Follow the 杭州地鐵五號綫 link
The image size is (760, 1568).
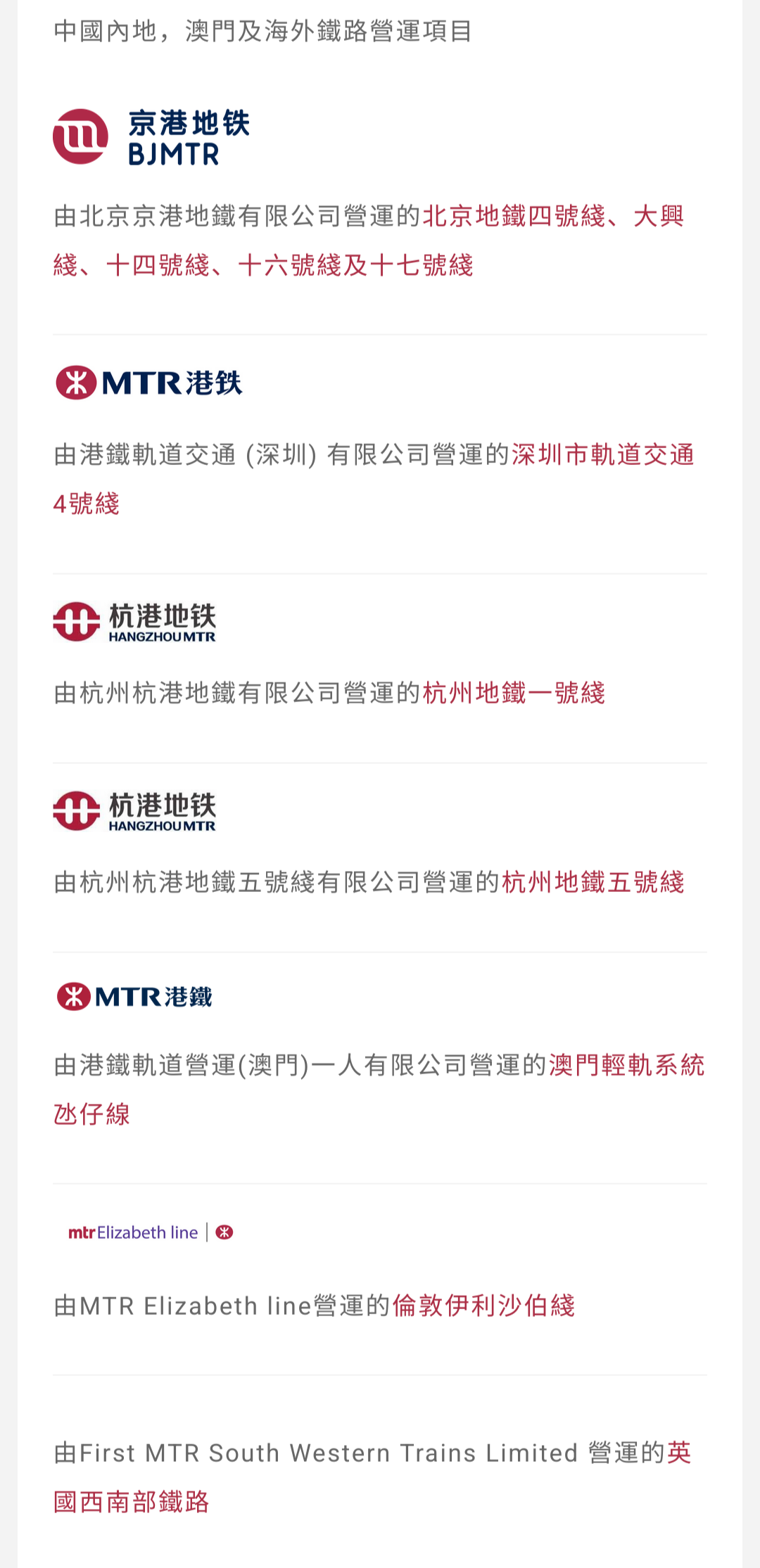[x=593, y=882]
